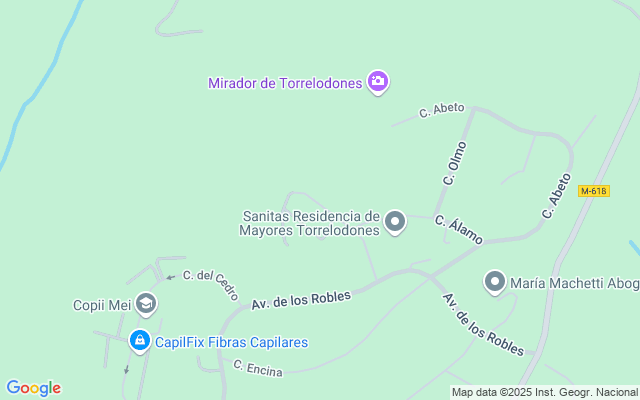Select Sanitas Residencia de Mayores Torrelodones marker
Screen dimensions: 640x400
[395, 222]
